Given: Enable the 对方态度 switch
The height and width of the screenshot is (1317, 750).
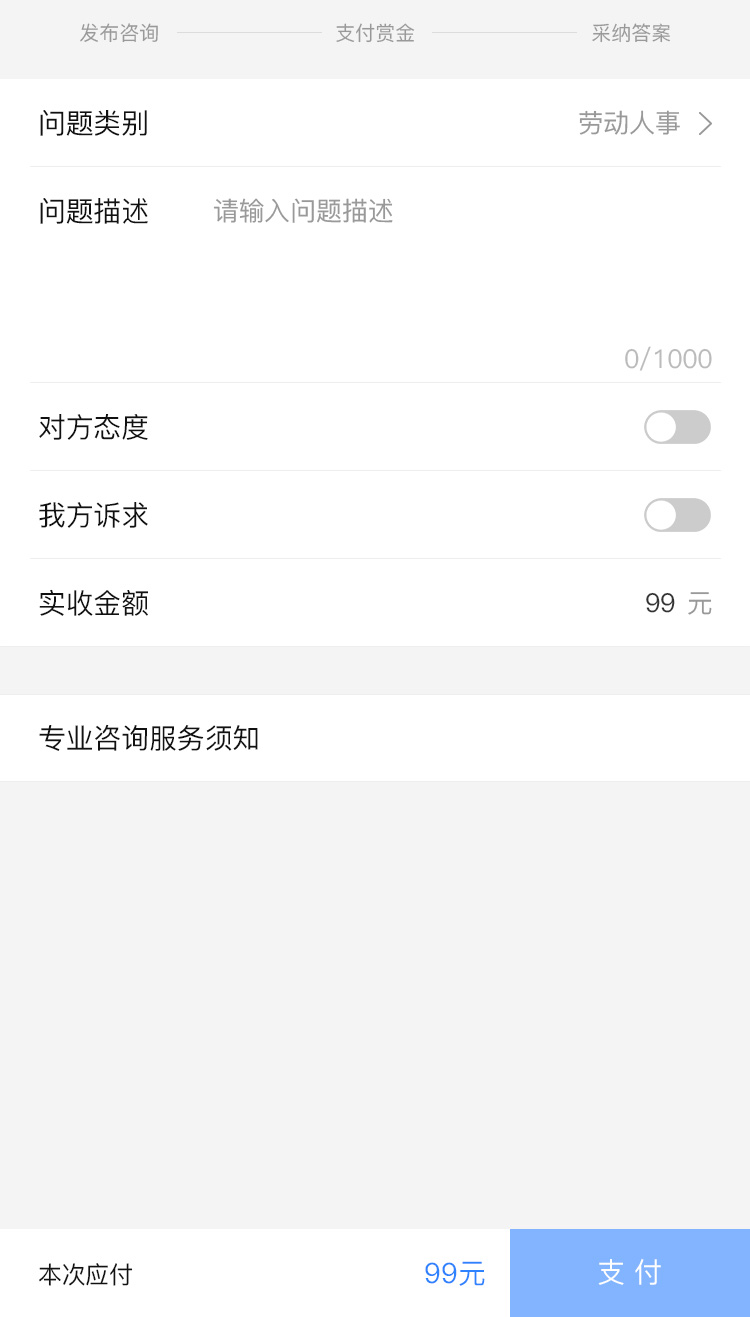Looking at the screenshot, I should tap(677, 427).
